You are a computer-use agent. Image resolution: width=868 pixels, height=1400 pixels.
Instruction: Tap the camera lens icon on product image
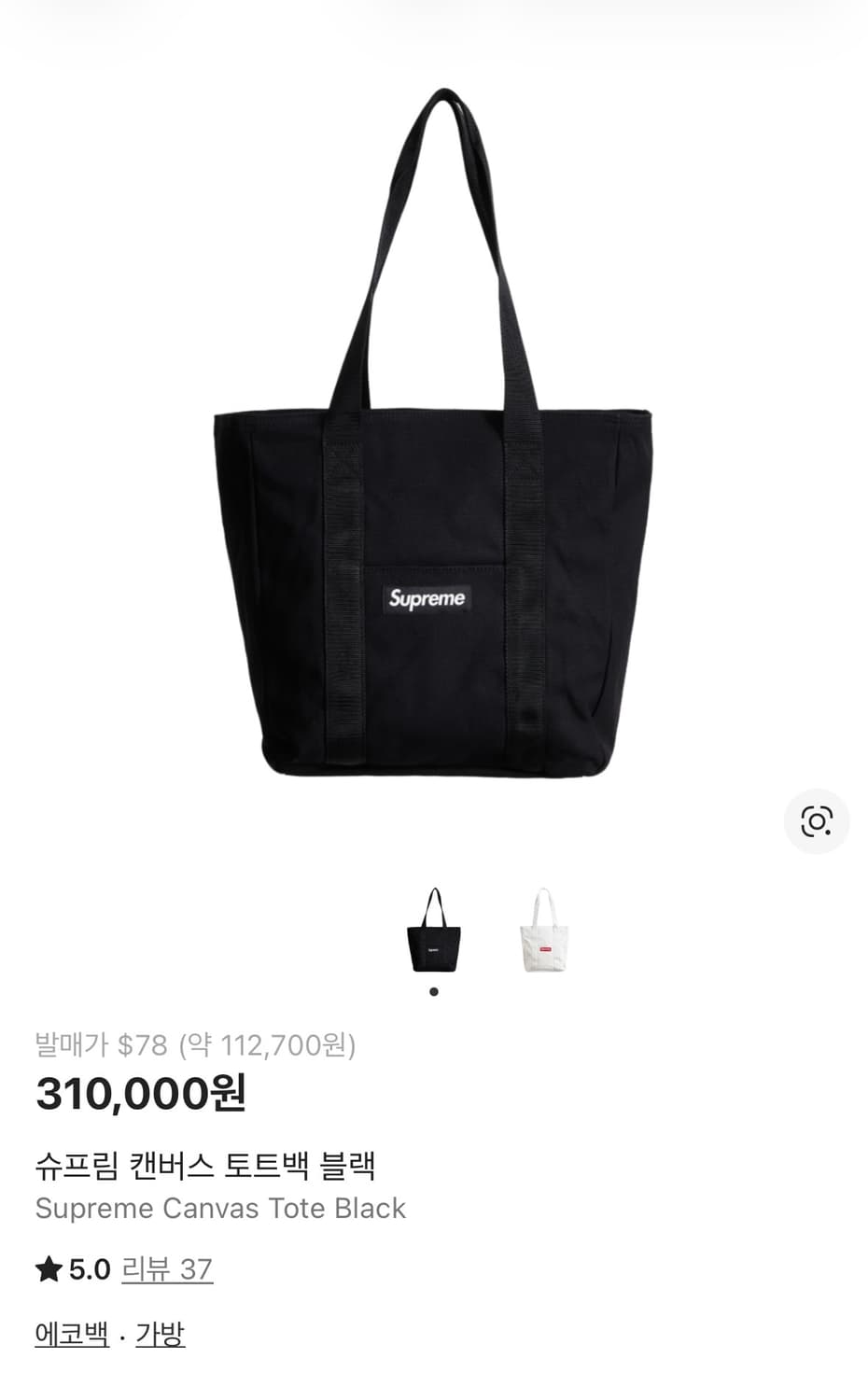(816, 821)
